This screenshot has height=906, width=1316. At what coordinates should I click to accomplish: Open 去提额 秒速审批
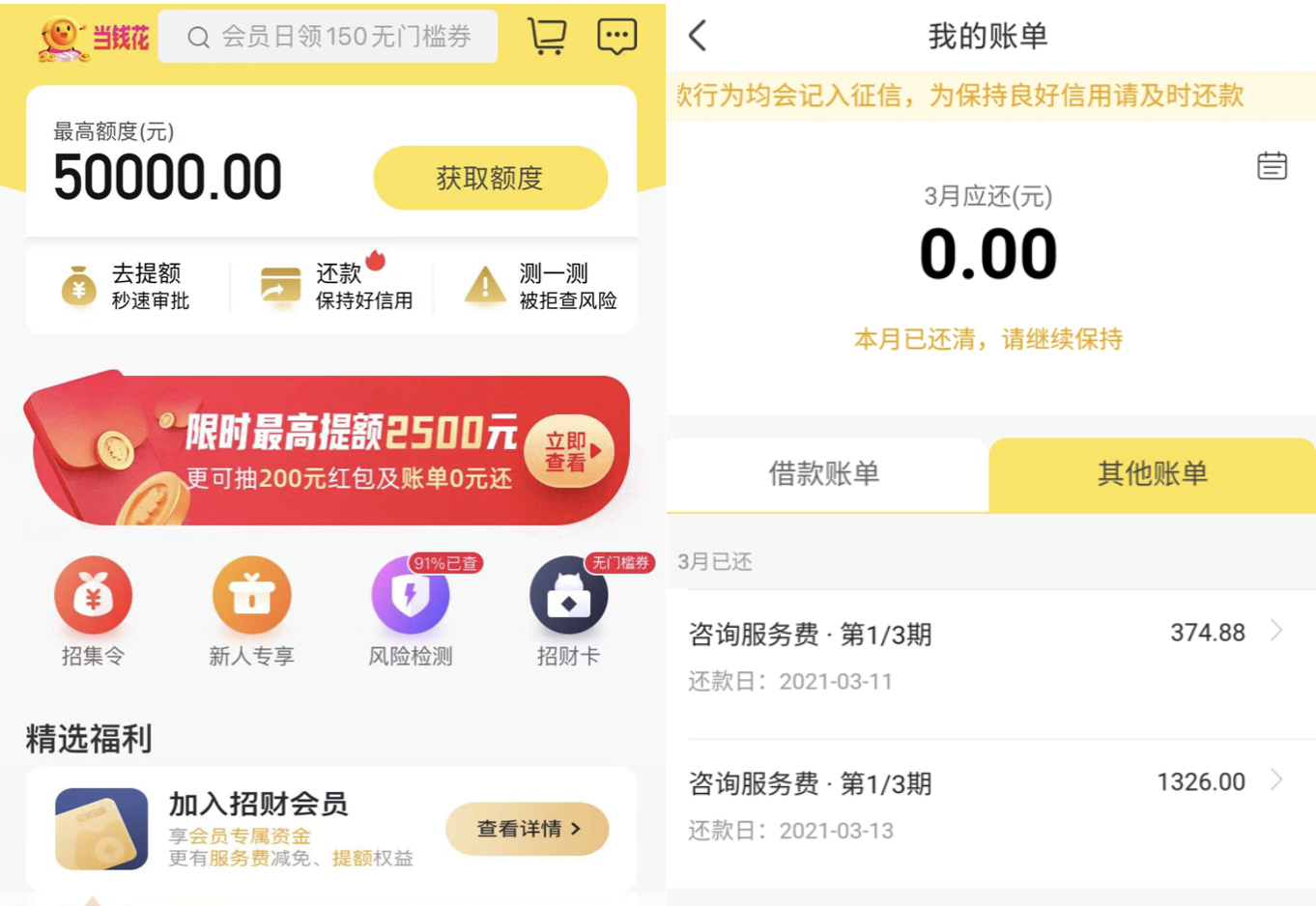tap(126, 287)
